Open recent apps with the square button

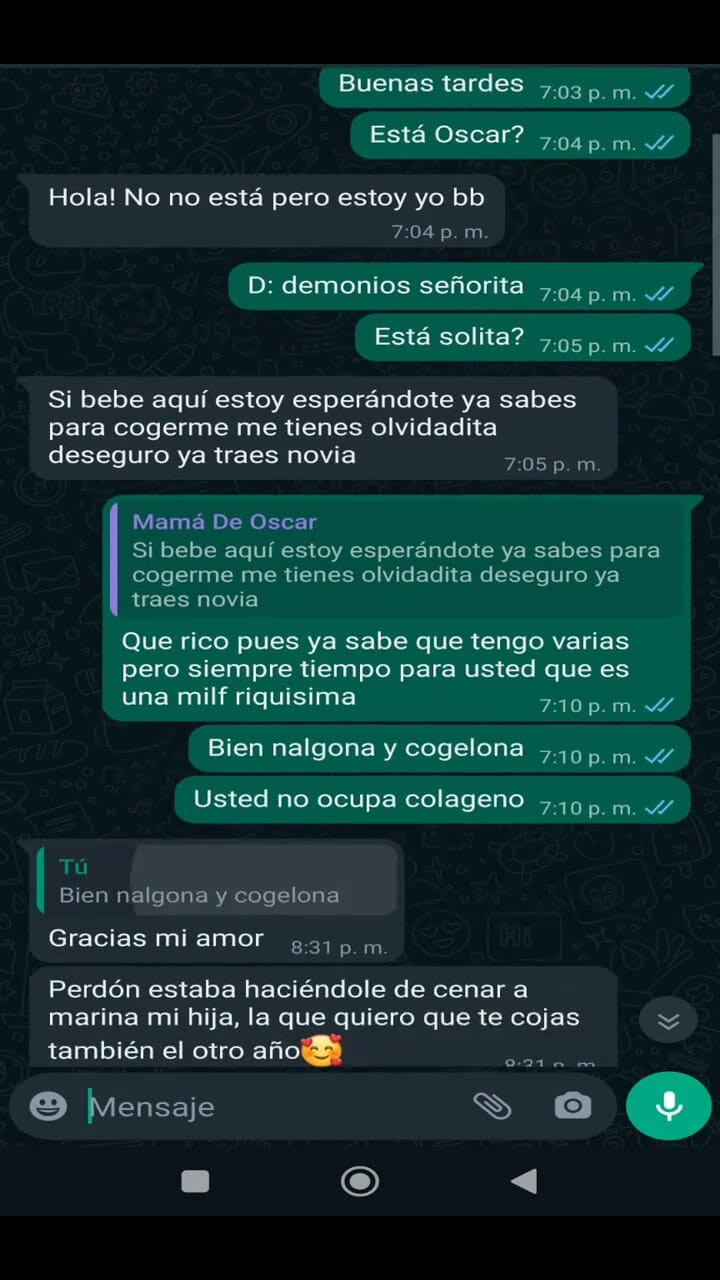(195, 1182)
